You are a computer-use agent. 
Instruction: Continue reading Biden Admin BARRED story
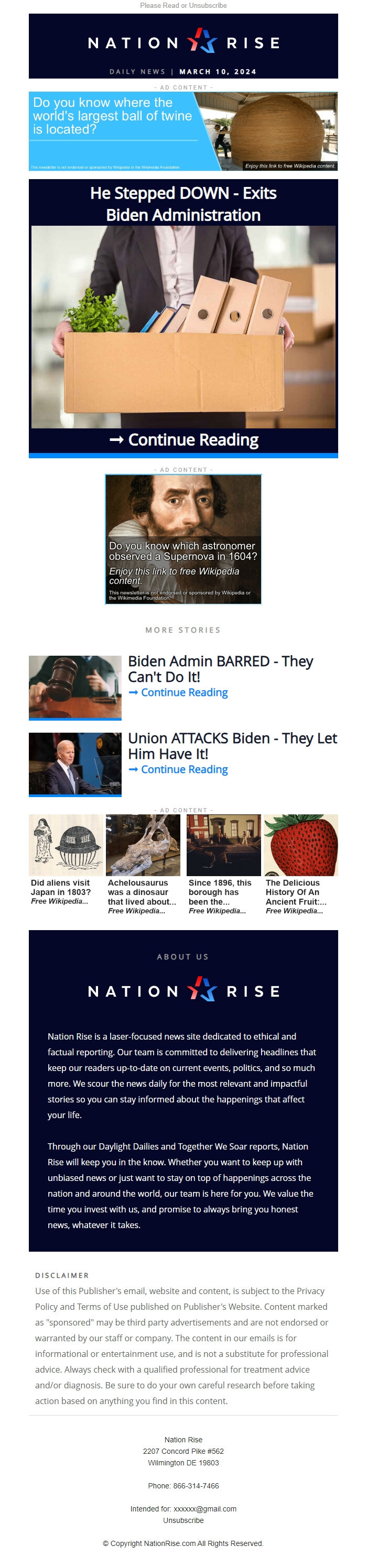pyautogui.click(x=178, y=692)
